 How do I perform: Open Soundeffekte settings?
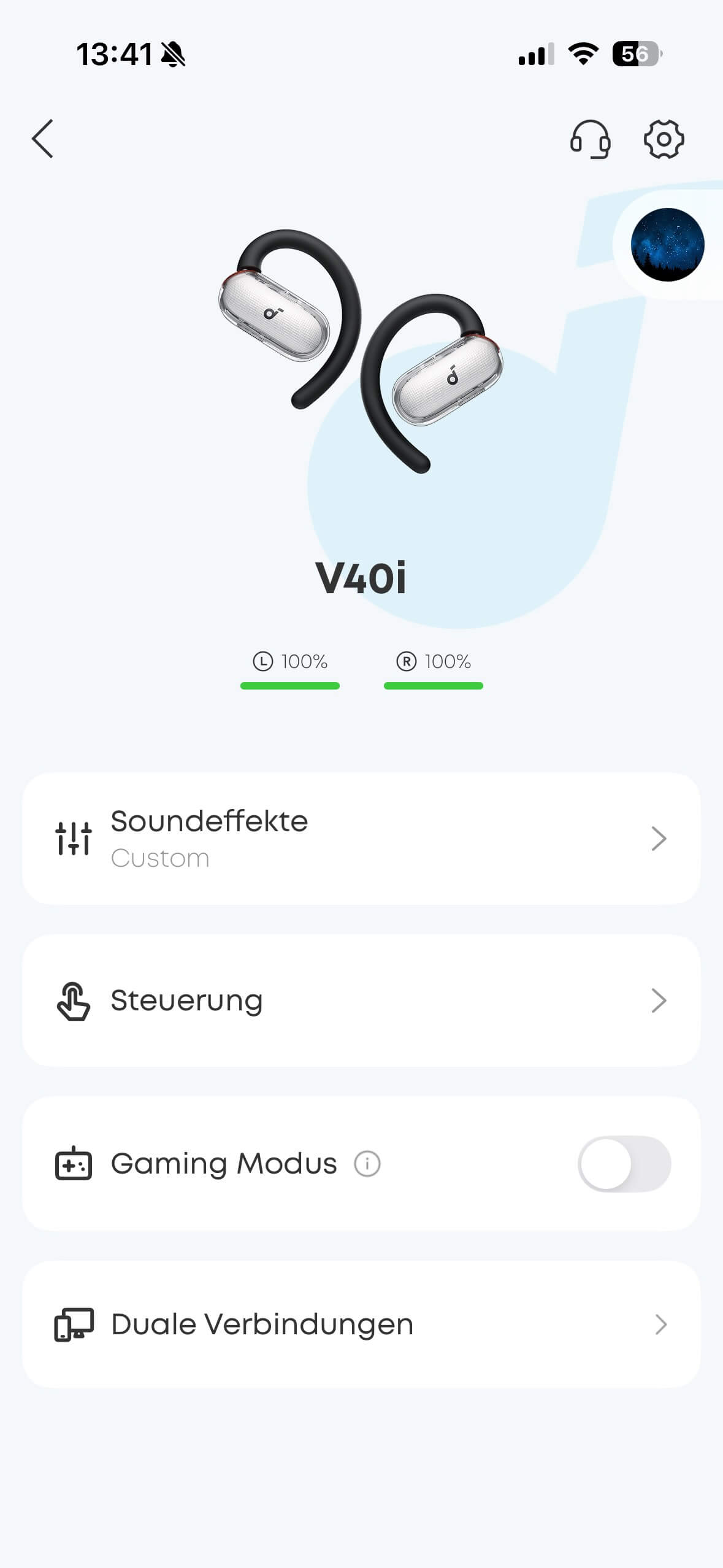[361, 838]
